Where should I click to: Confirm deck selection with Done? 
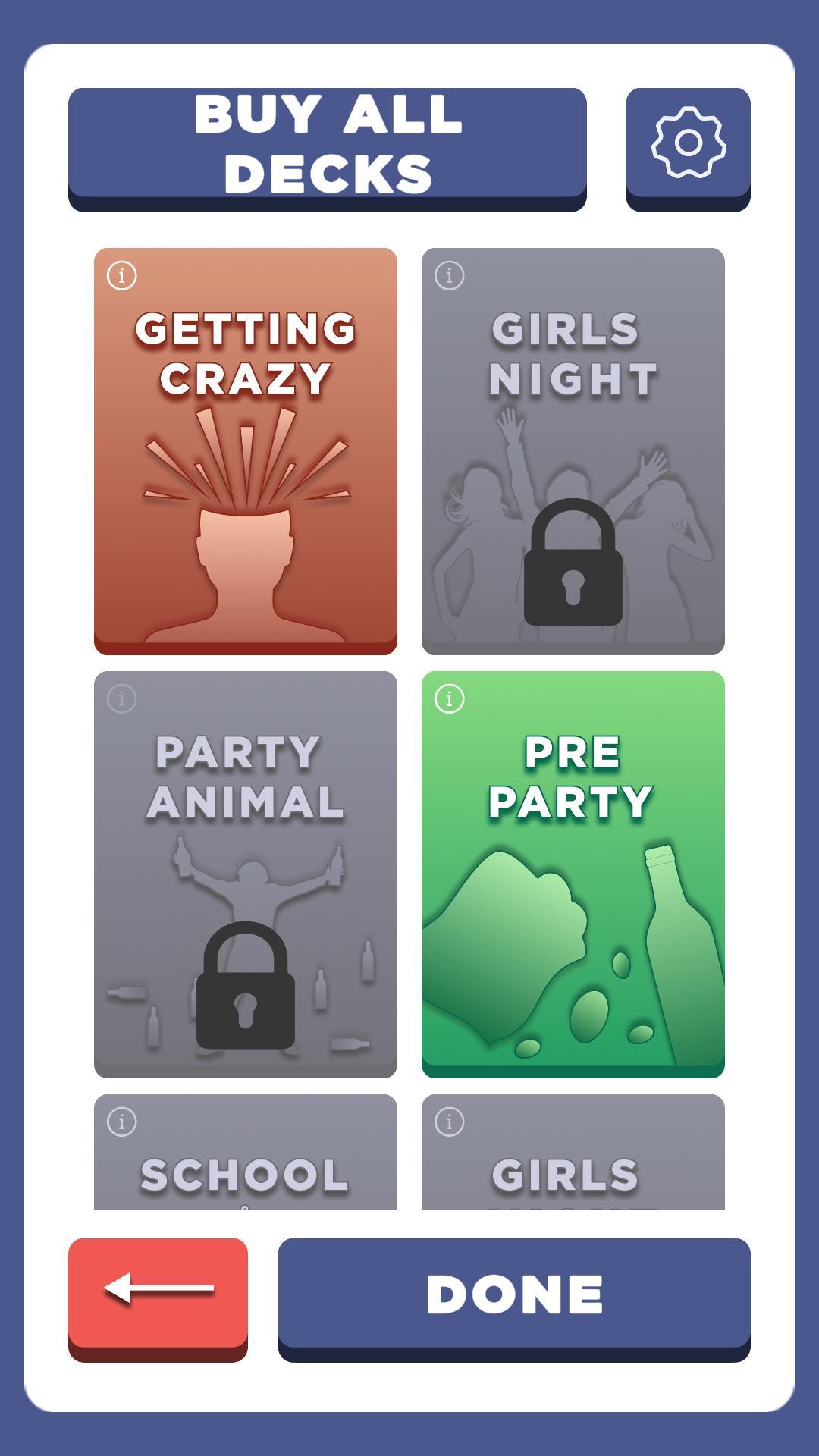pyautogui.click(x=513, y=1293)
